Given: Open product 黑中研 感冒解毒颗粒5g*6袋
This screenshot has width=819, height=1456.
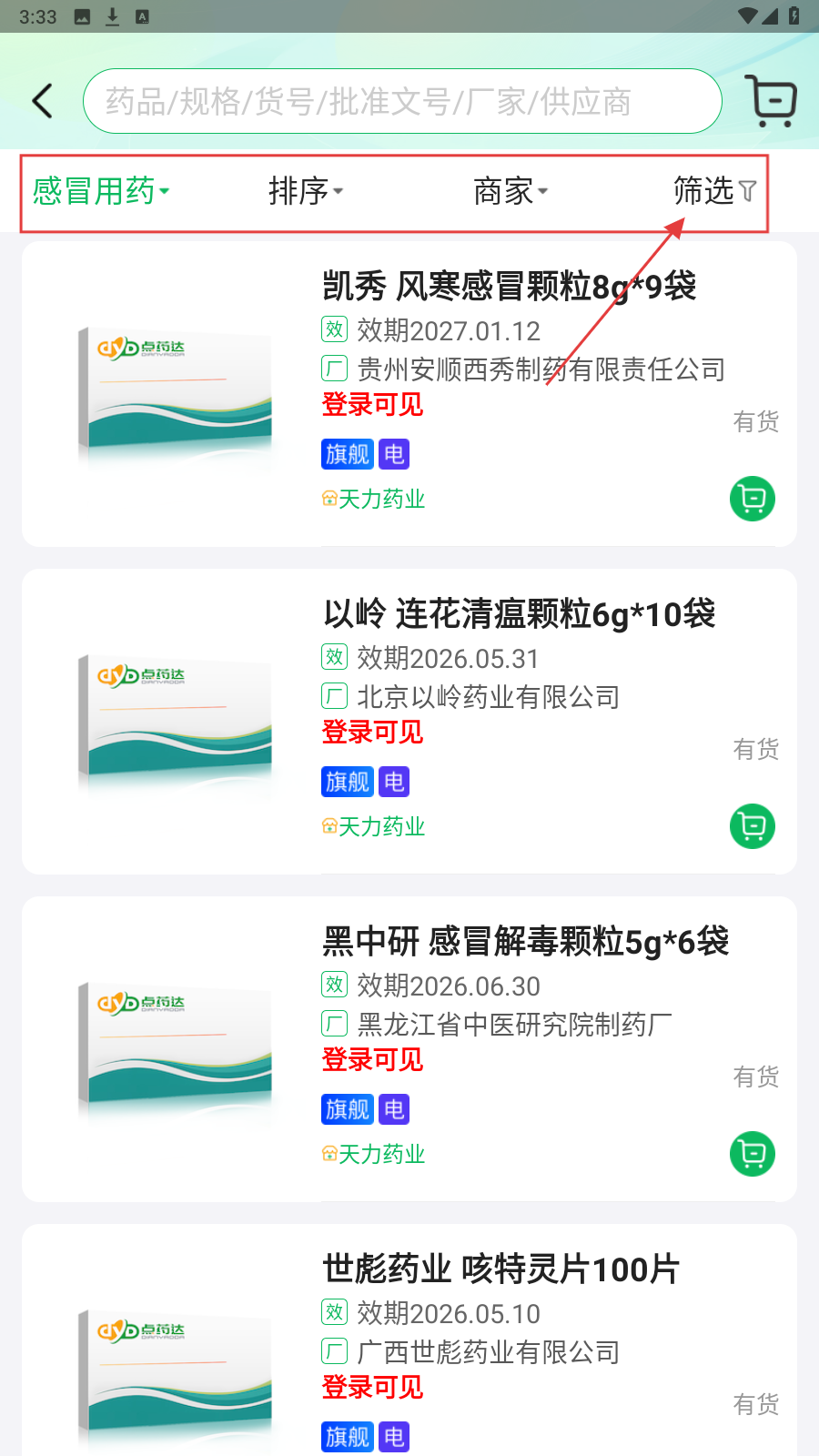Looking at the screenshot, I should [525, 942].
